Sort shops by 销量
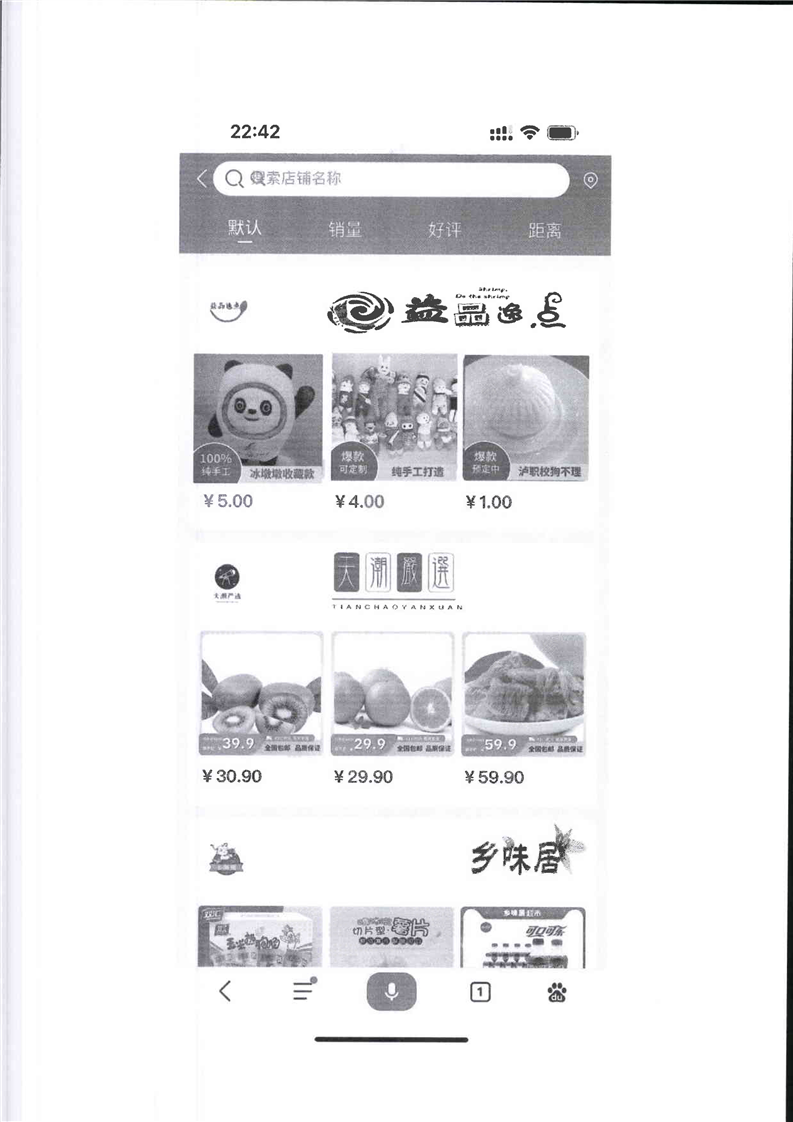Screen dimensions: 793x1122 coord(345,230)
